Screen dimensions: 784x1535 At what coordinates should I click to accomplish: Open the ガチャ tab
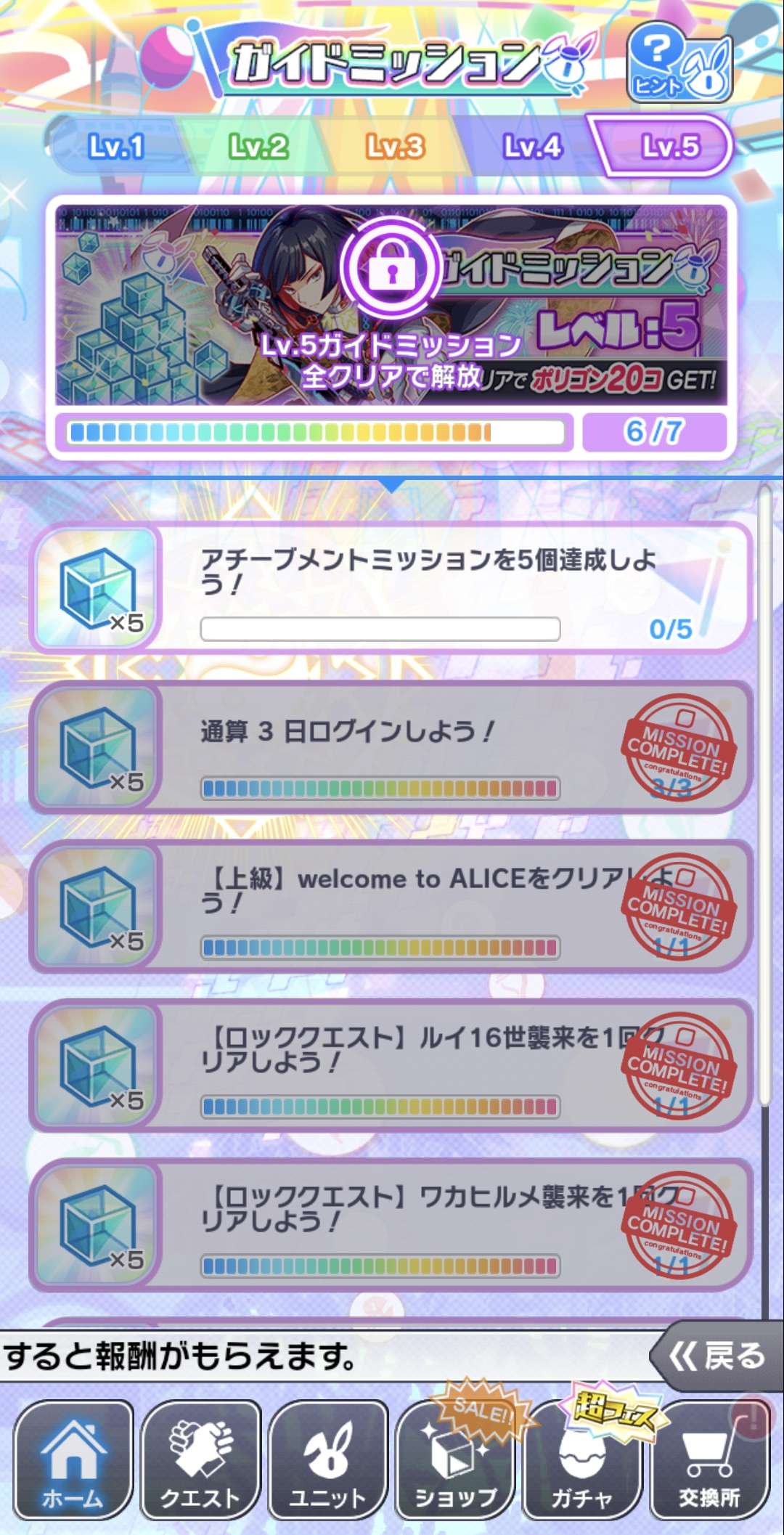point(582,1460)
